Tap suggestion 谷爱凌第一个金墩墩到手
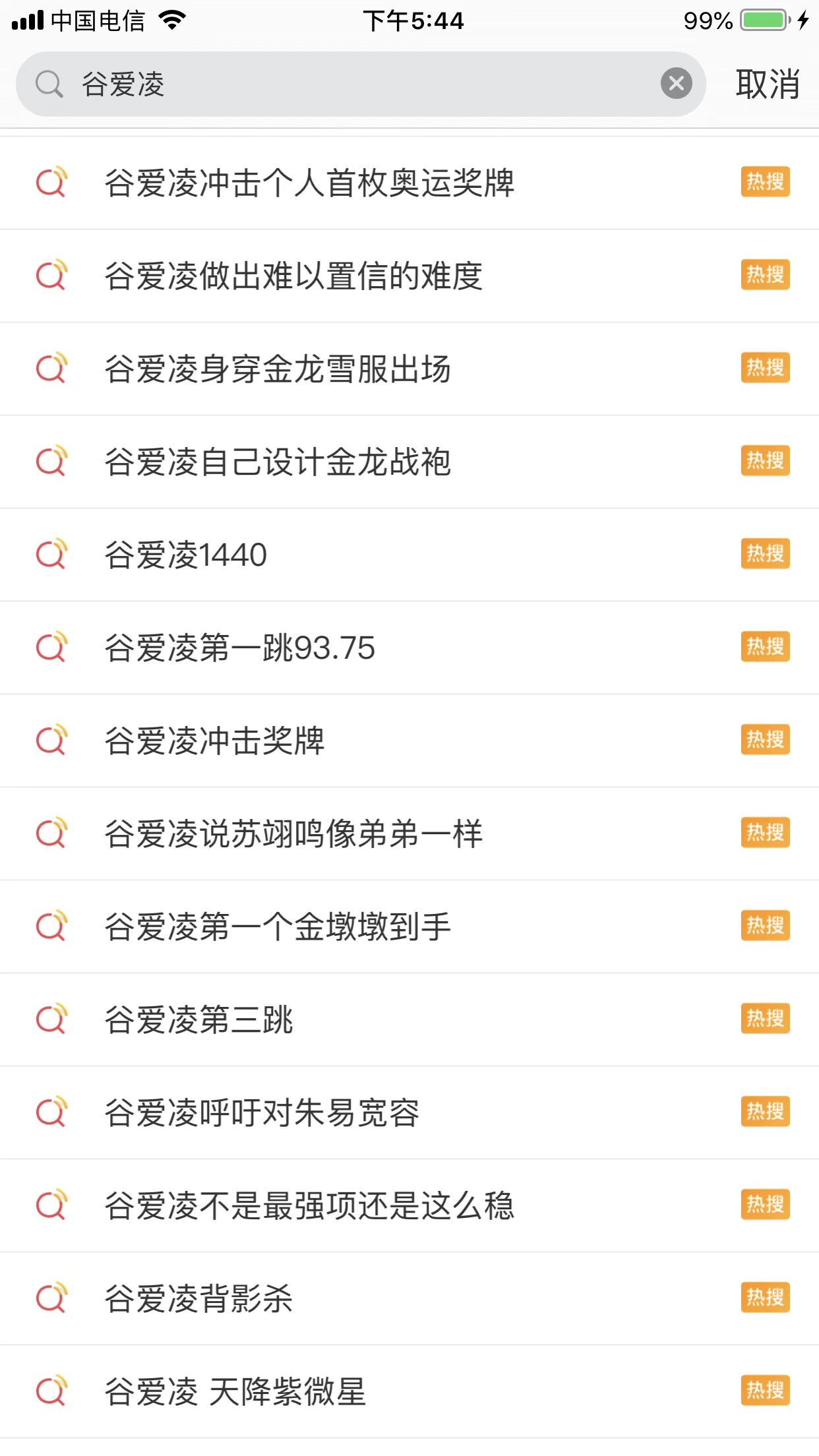Screen dimensions: 819x1456 point(278,926)
